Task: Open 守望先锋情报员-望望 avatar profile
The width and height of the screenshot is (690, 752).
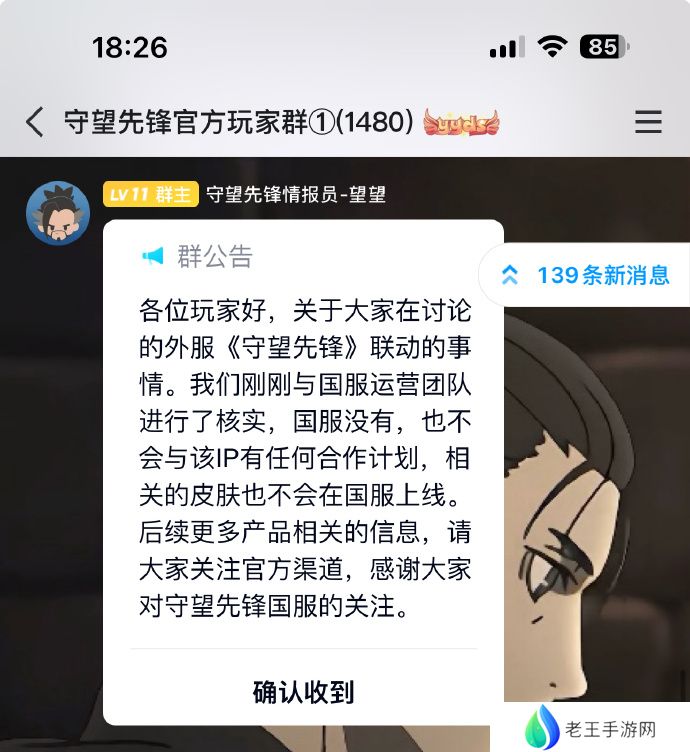Action: (58, 213)
